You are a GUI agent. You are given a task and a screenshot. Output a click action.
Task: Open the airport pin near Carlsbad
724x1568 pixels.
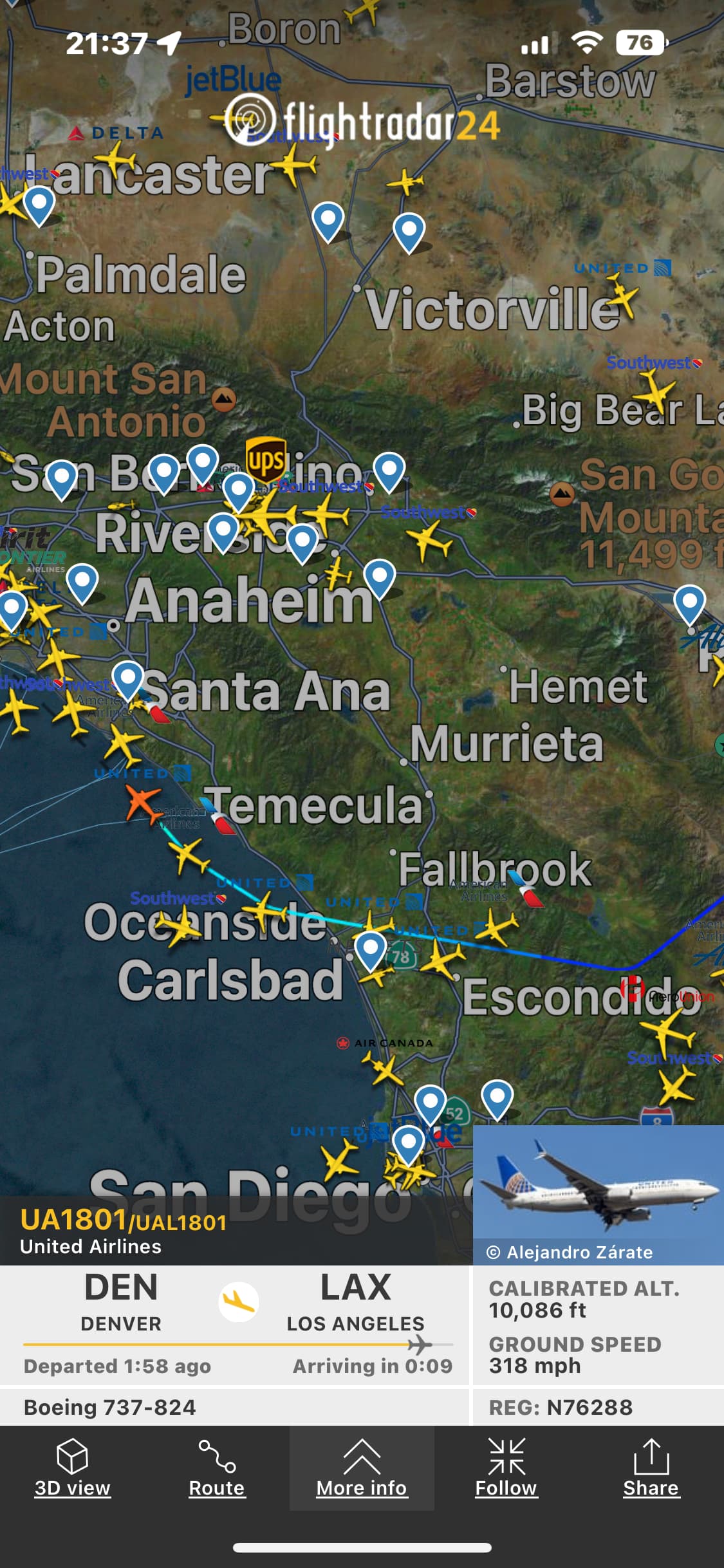point(371,949)
